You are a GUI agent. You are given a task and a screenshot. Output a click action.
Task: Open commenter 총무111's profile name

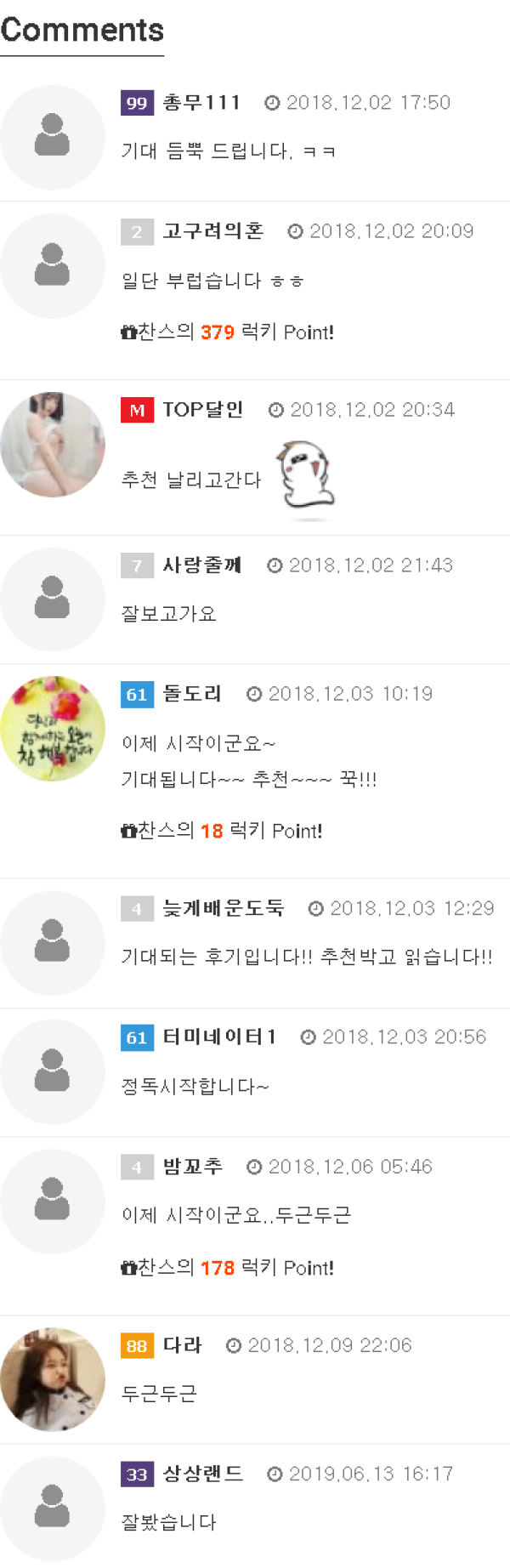pyautogui.click(x=201, y=103)
